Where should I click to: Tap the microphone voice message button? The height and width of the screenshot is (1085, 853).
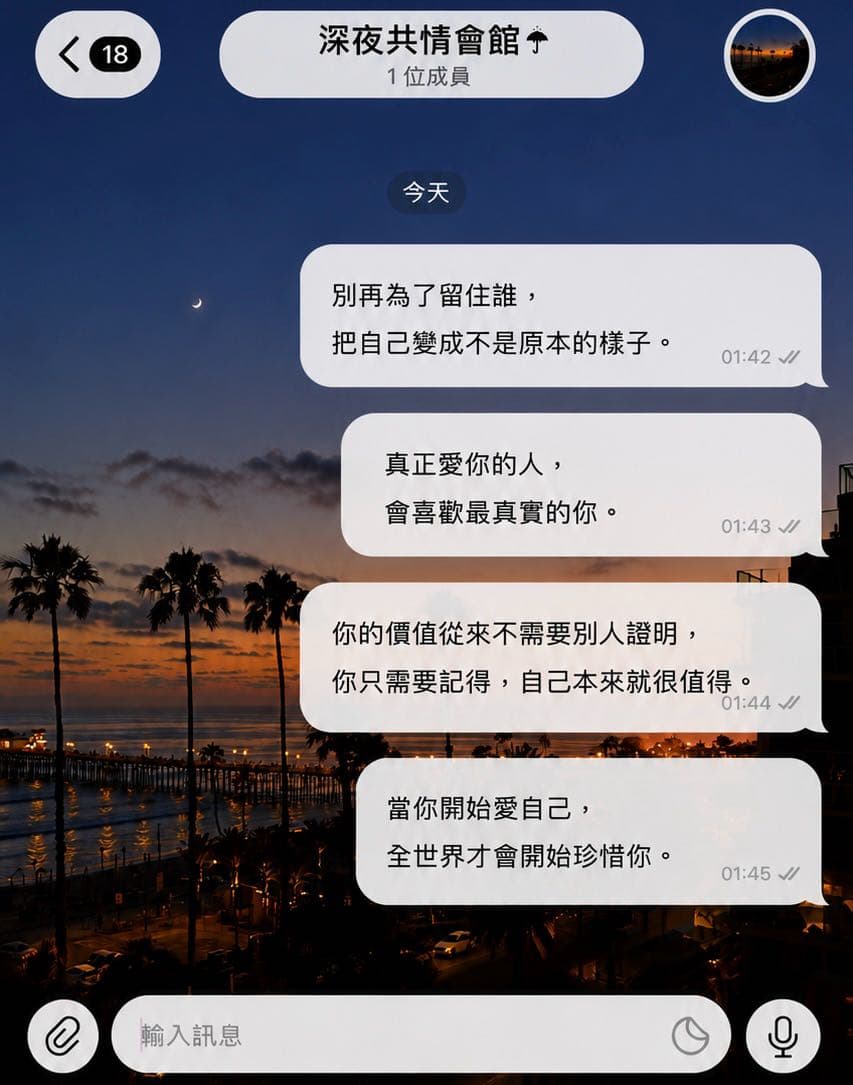783,1036
